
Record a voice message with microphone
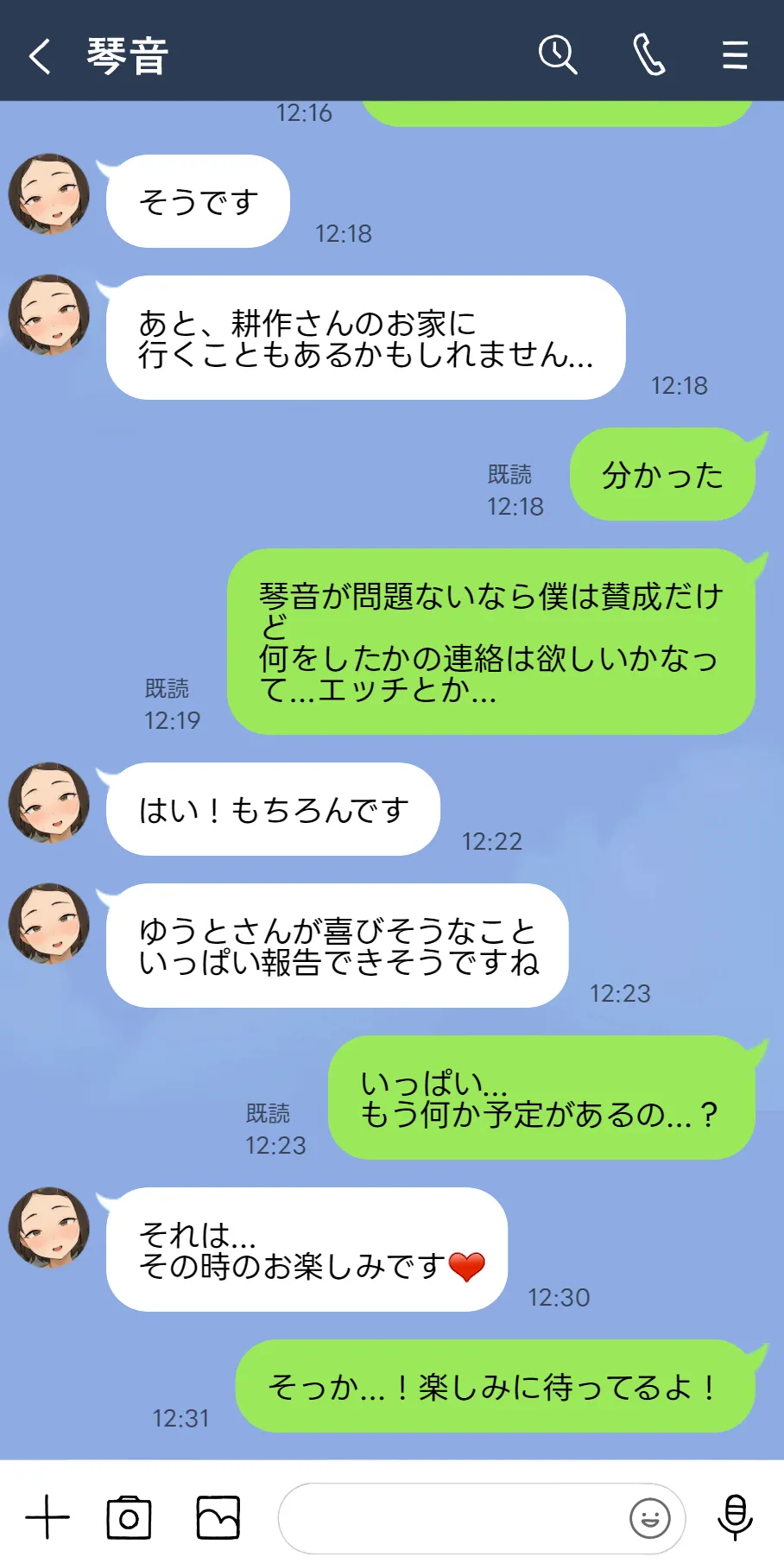pyautogui.click(x=735, y=1517)
